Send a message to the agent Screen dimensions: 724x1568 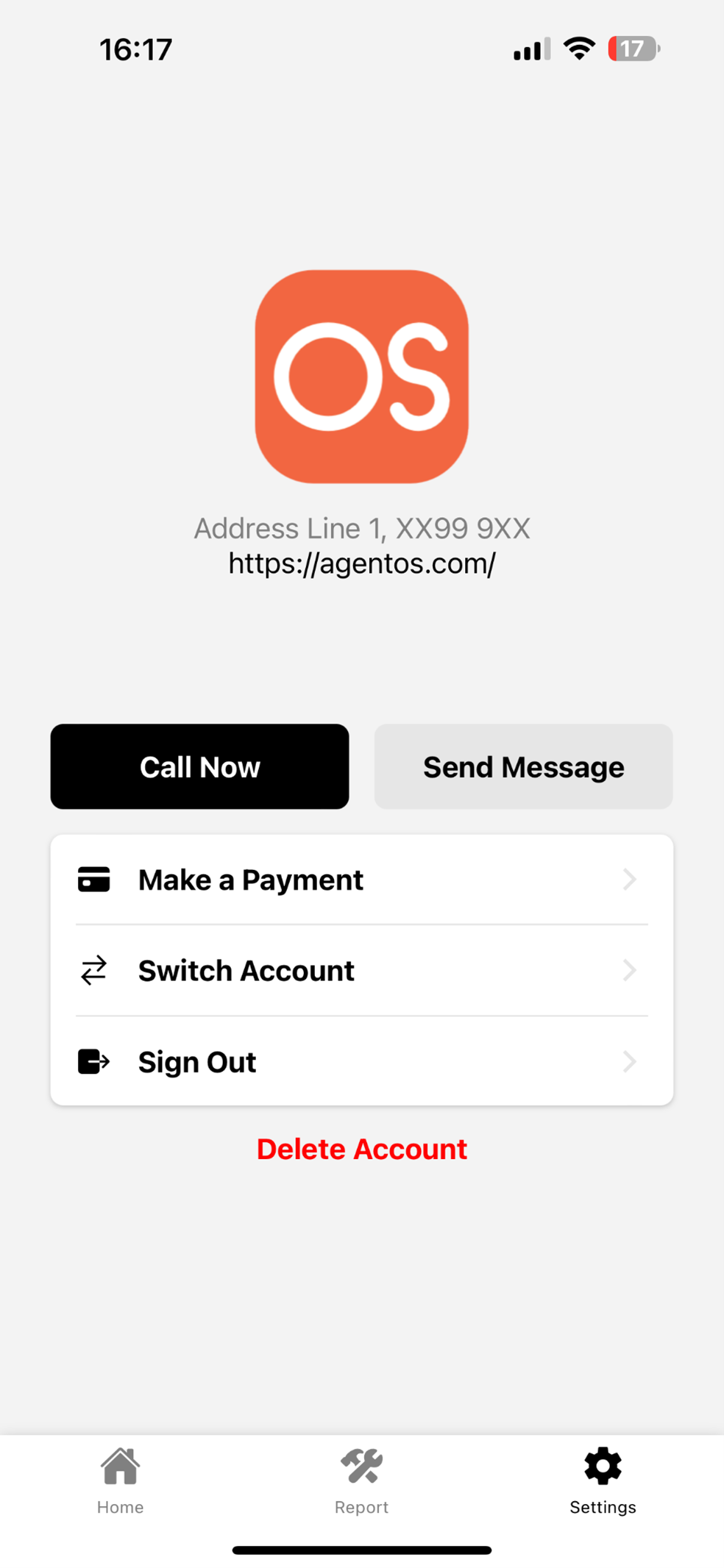[x=523, y=766]
